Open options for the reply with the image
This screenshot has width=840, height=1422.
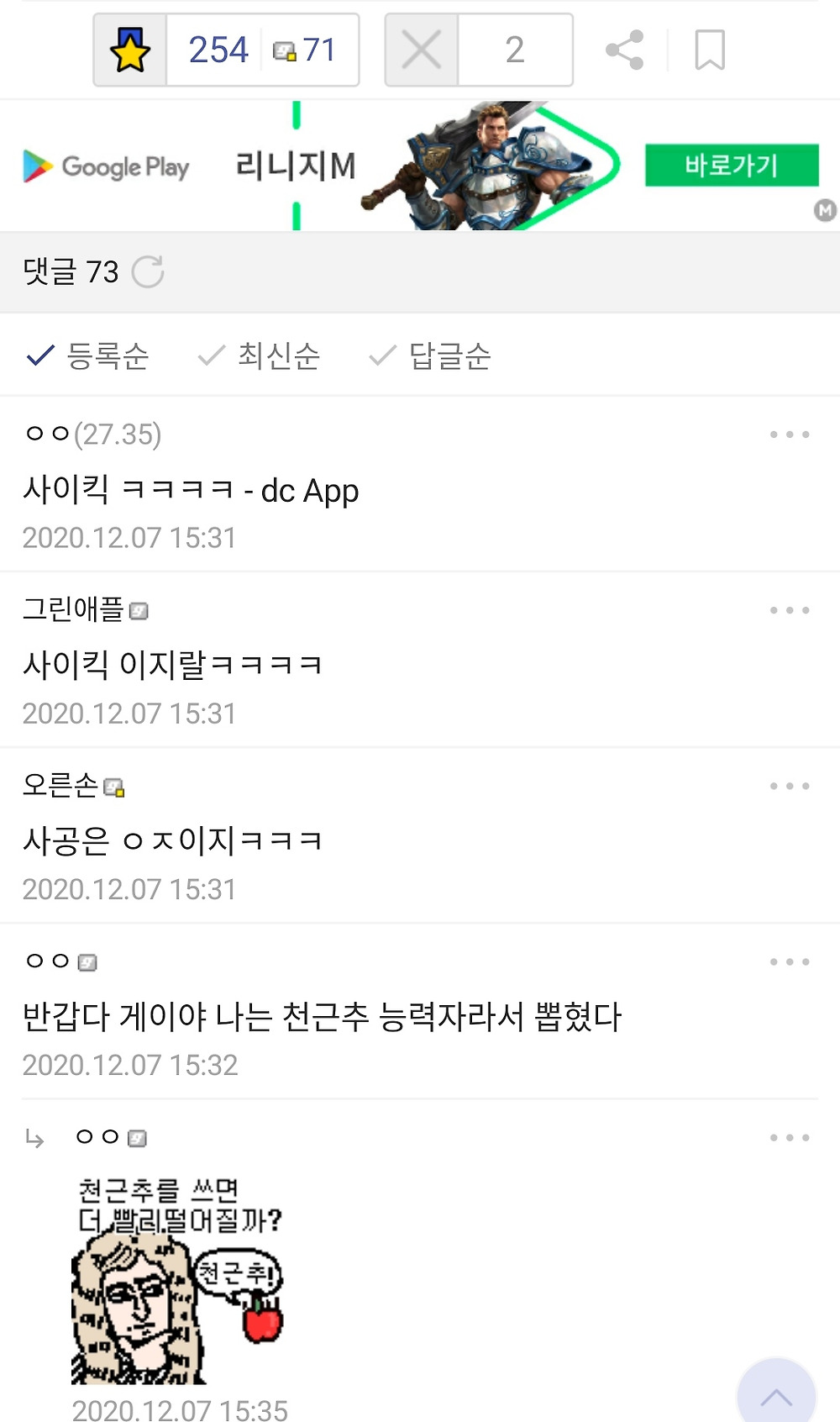tap(790, 1137)
